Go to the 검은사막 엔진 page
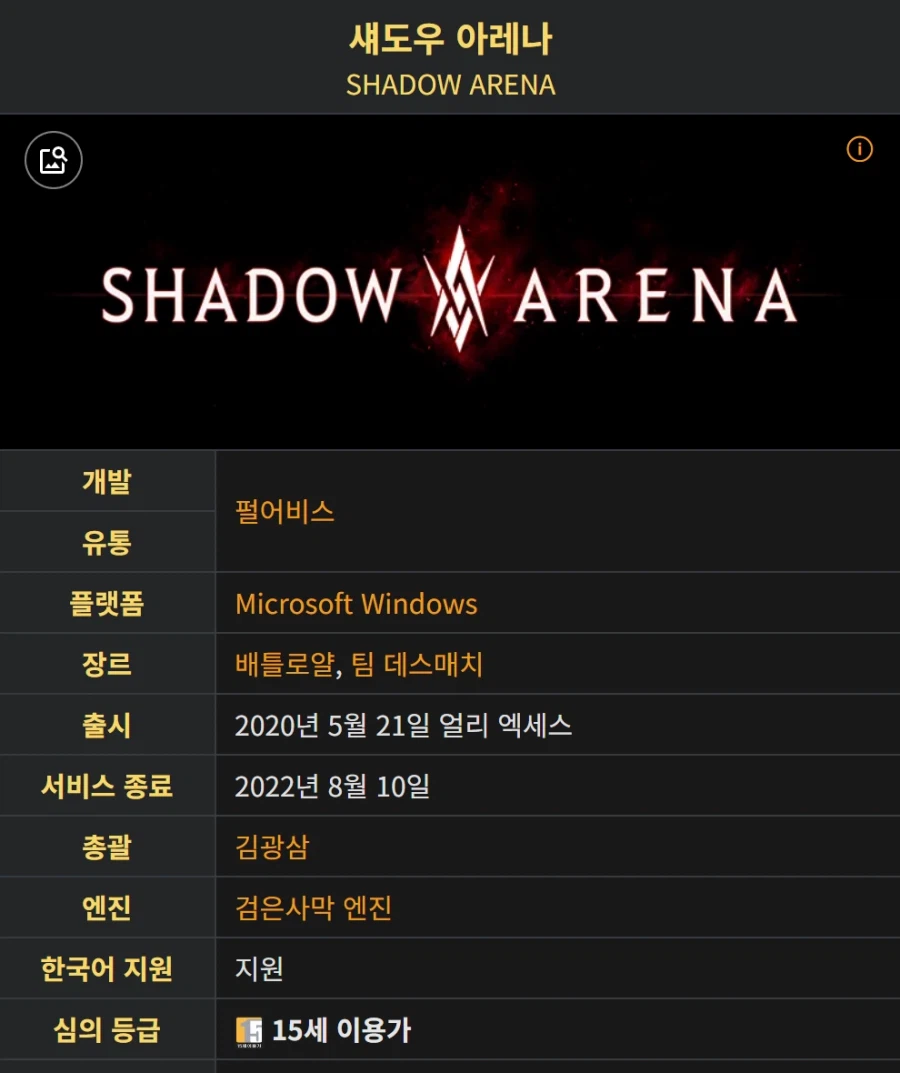The height and width of the screenshot is (1073, 900). pyautogui.click(x=313, y=909)
